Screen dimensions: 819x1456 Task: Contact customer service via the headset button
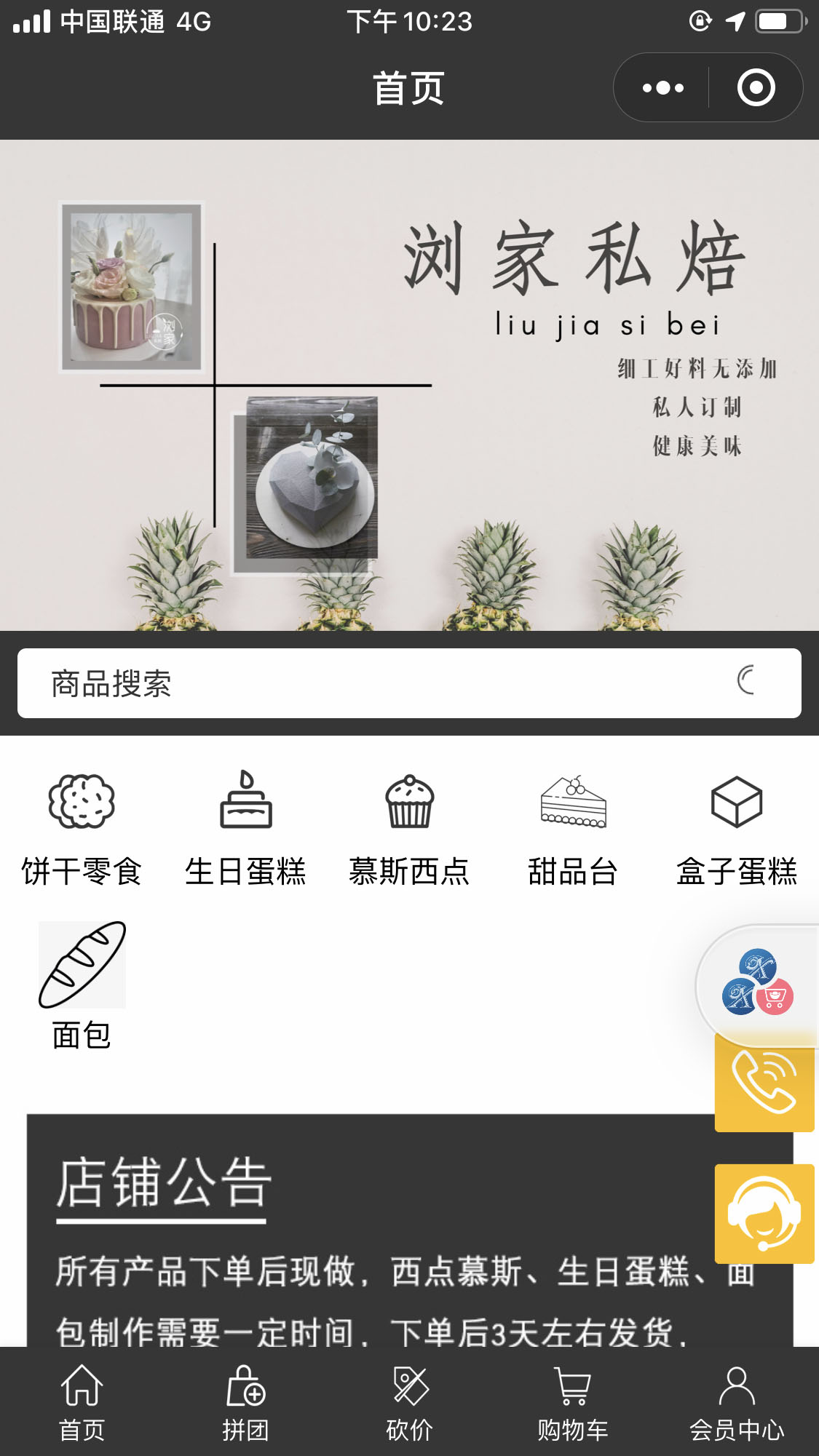pos(764,1214)
